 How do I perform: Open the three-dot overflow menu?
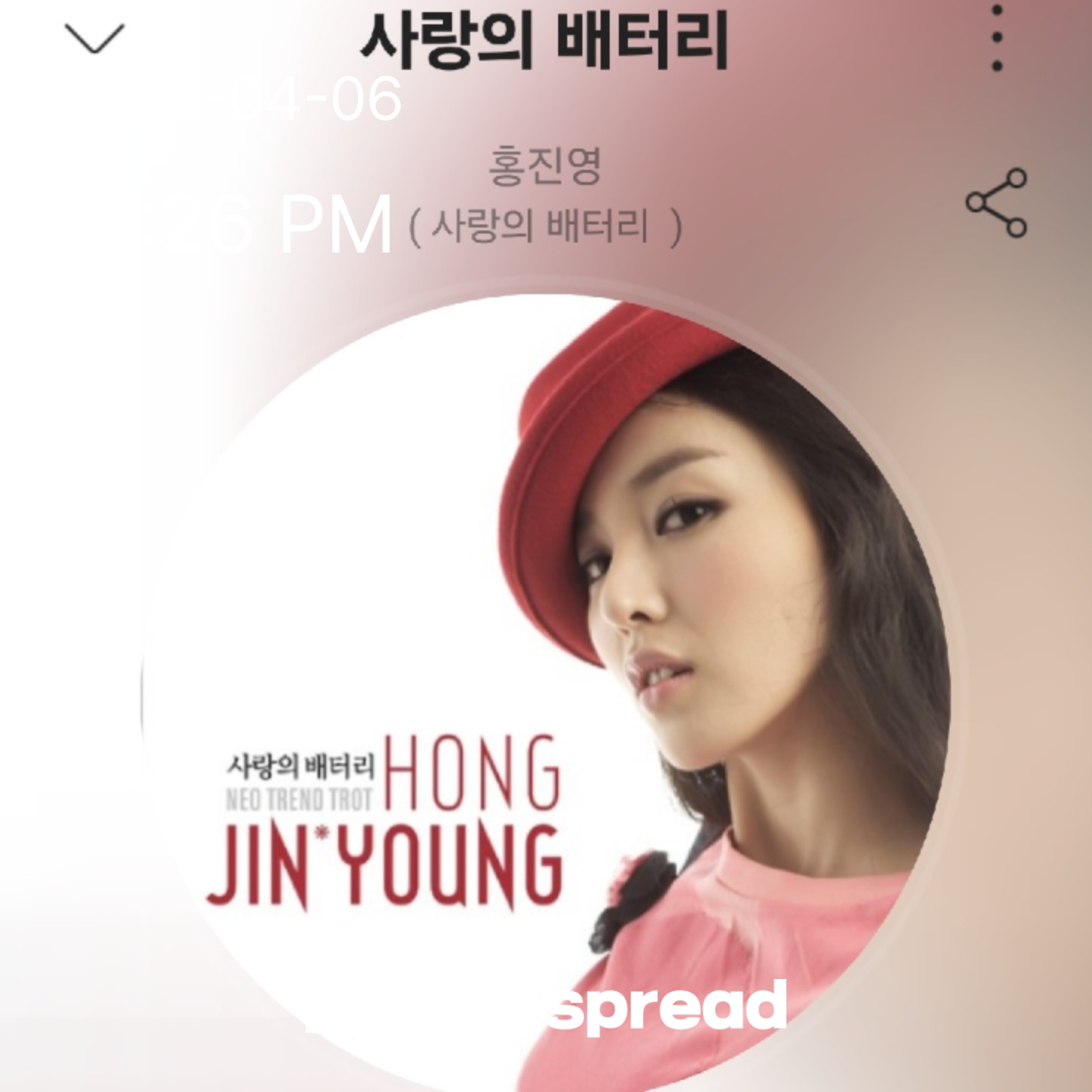point(998,38)
